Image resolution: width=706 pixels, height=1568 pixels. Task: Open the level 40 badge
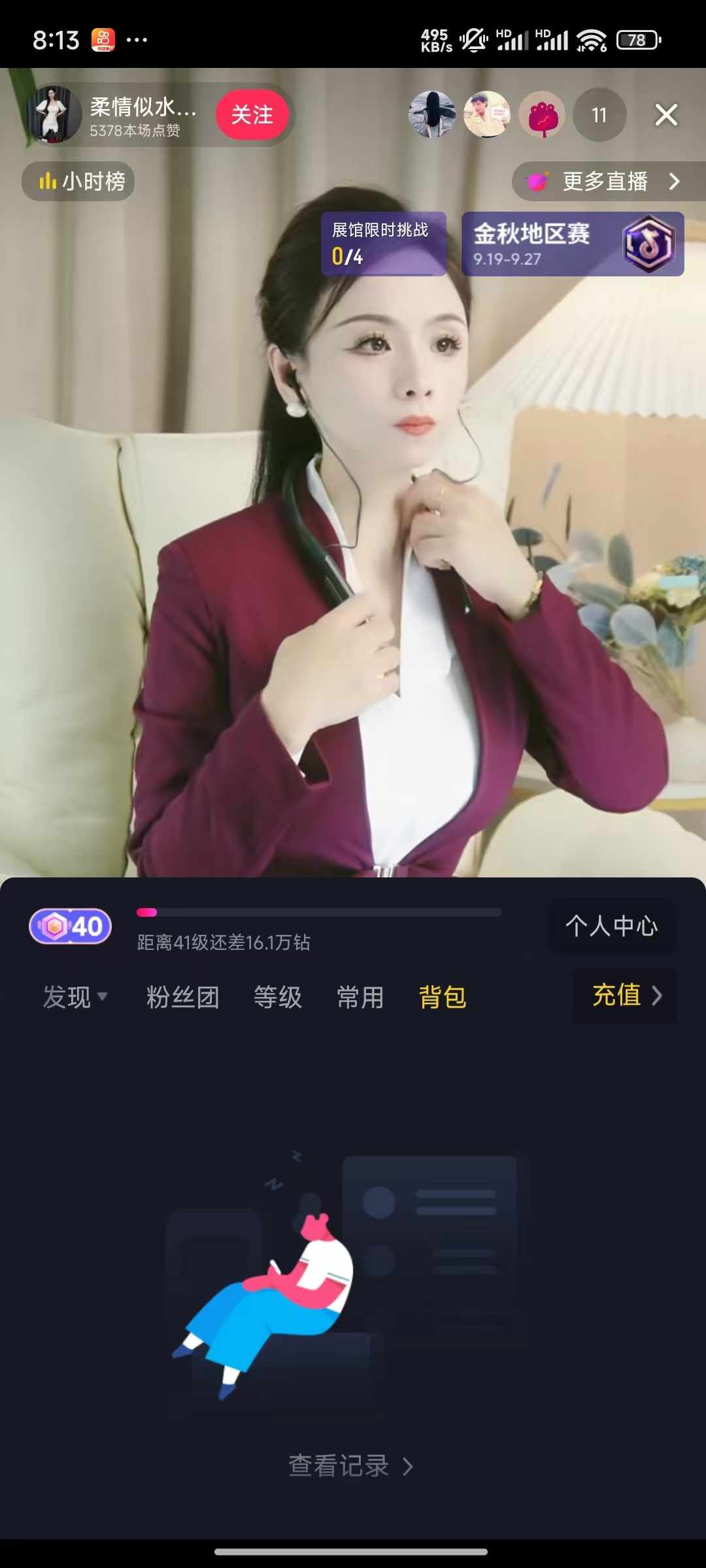tap(71, 926)
